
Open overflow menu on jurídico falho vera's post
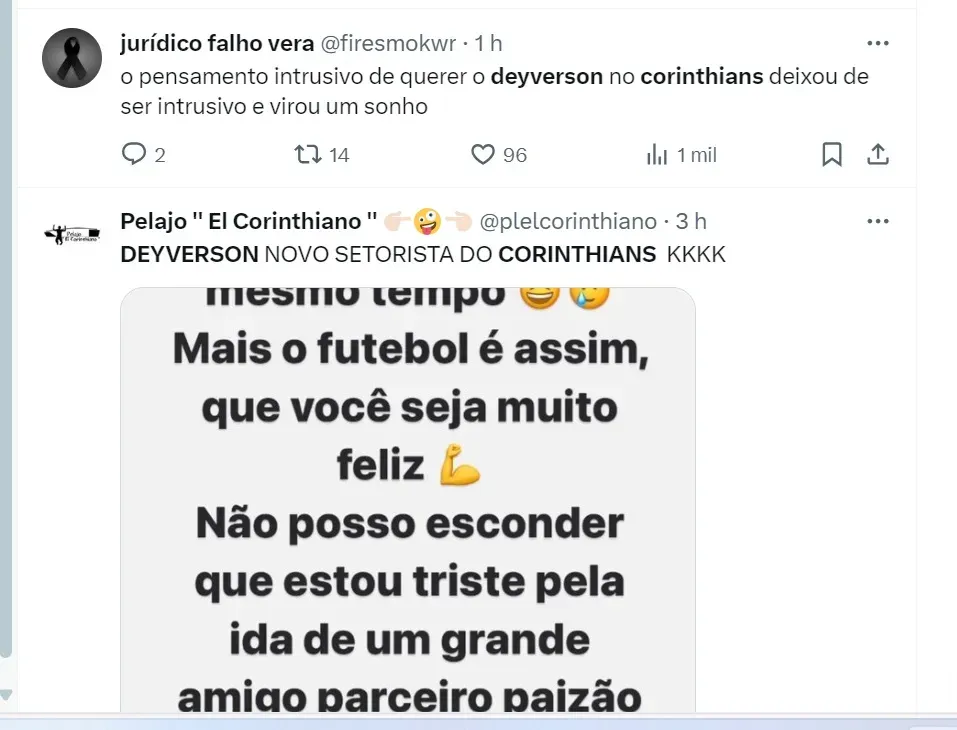pos(877,44)
